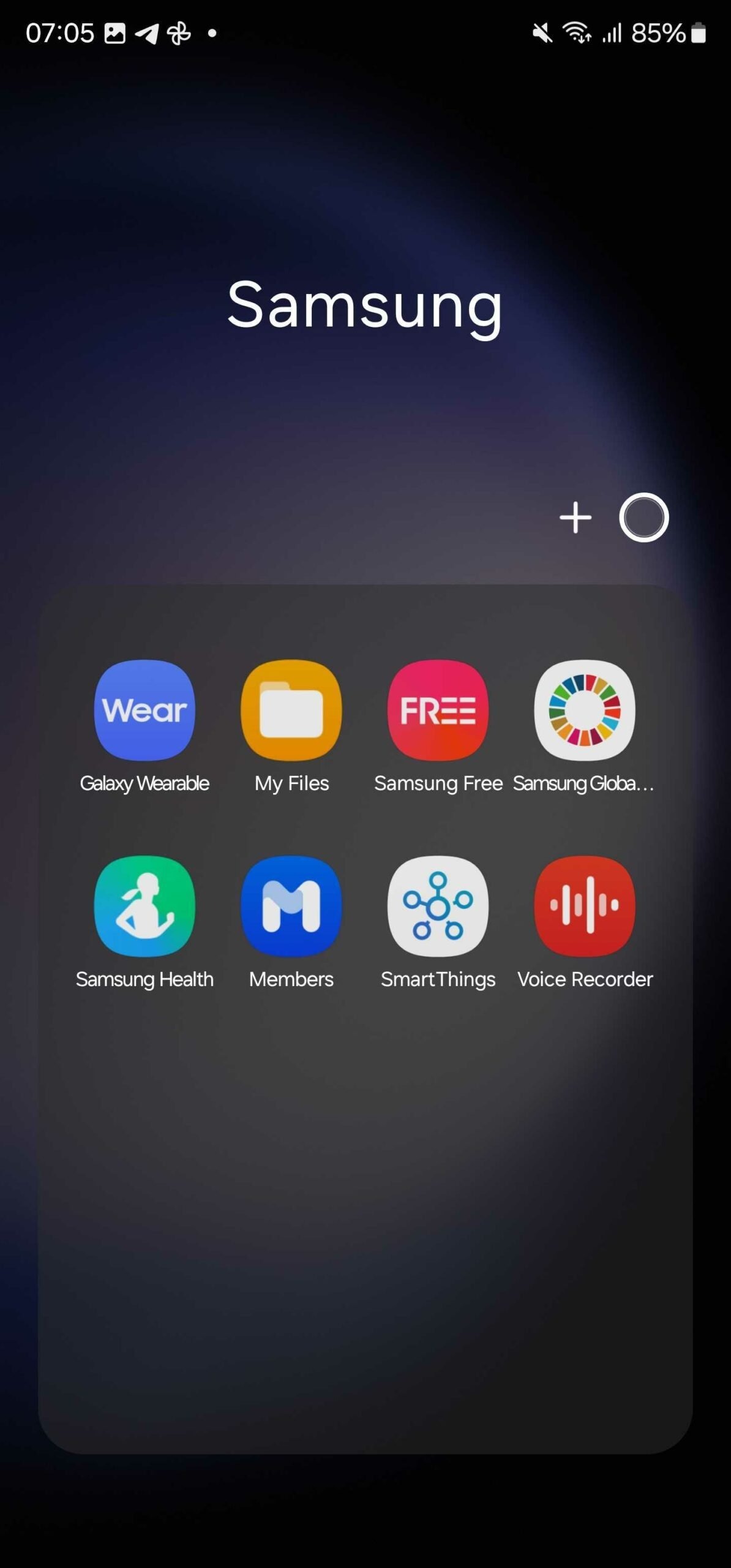Tap the Samsung folder name to rename
The image size is (731, 1568).
click(x=365, y=305)
